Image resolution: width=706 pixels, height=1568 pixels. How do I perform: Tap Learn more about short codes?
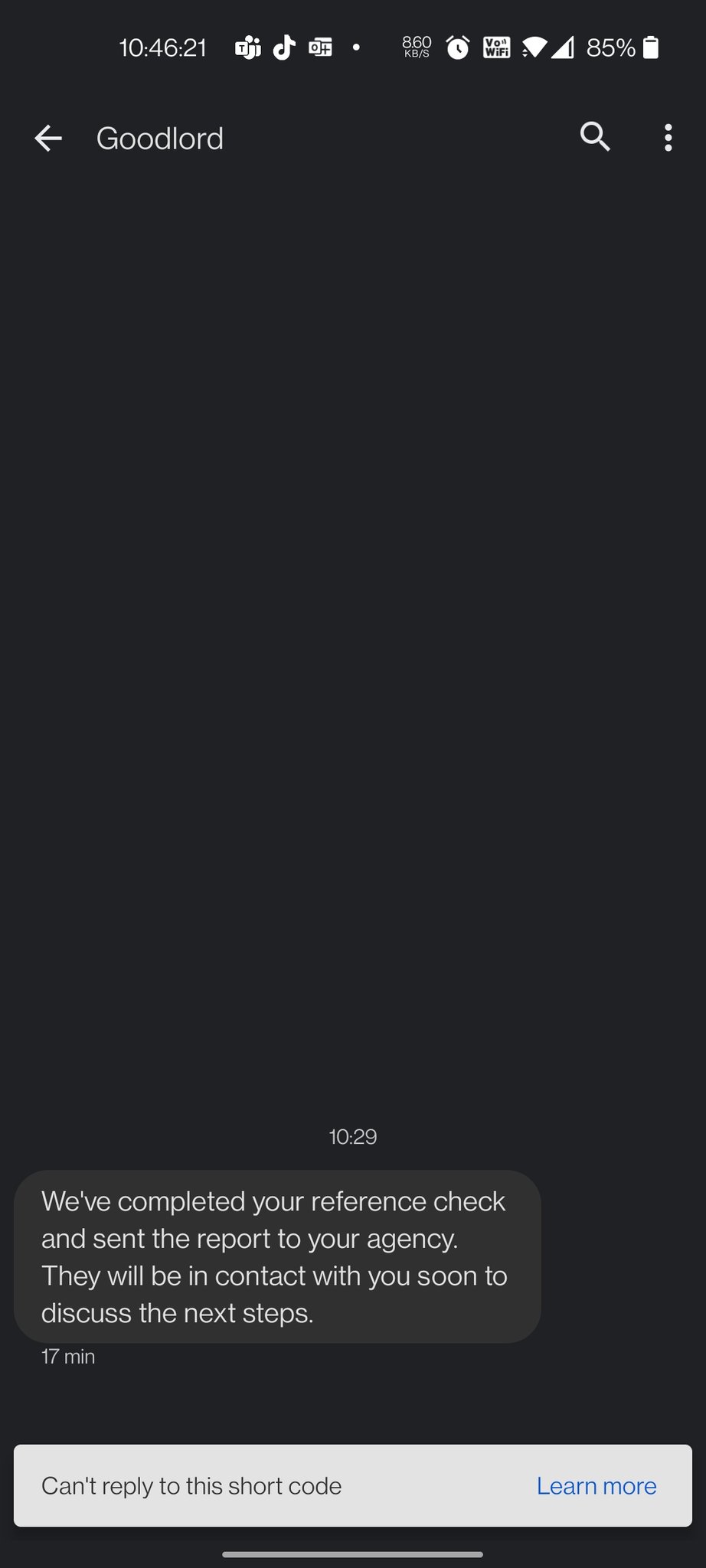(x=596, y=1485)
